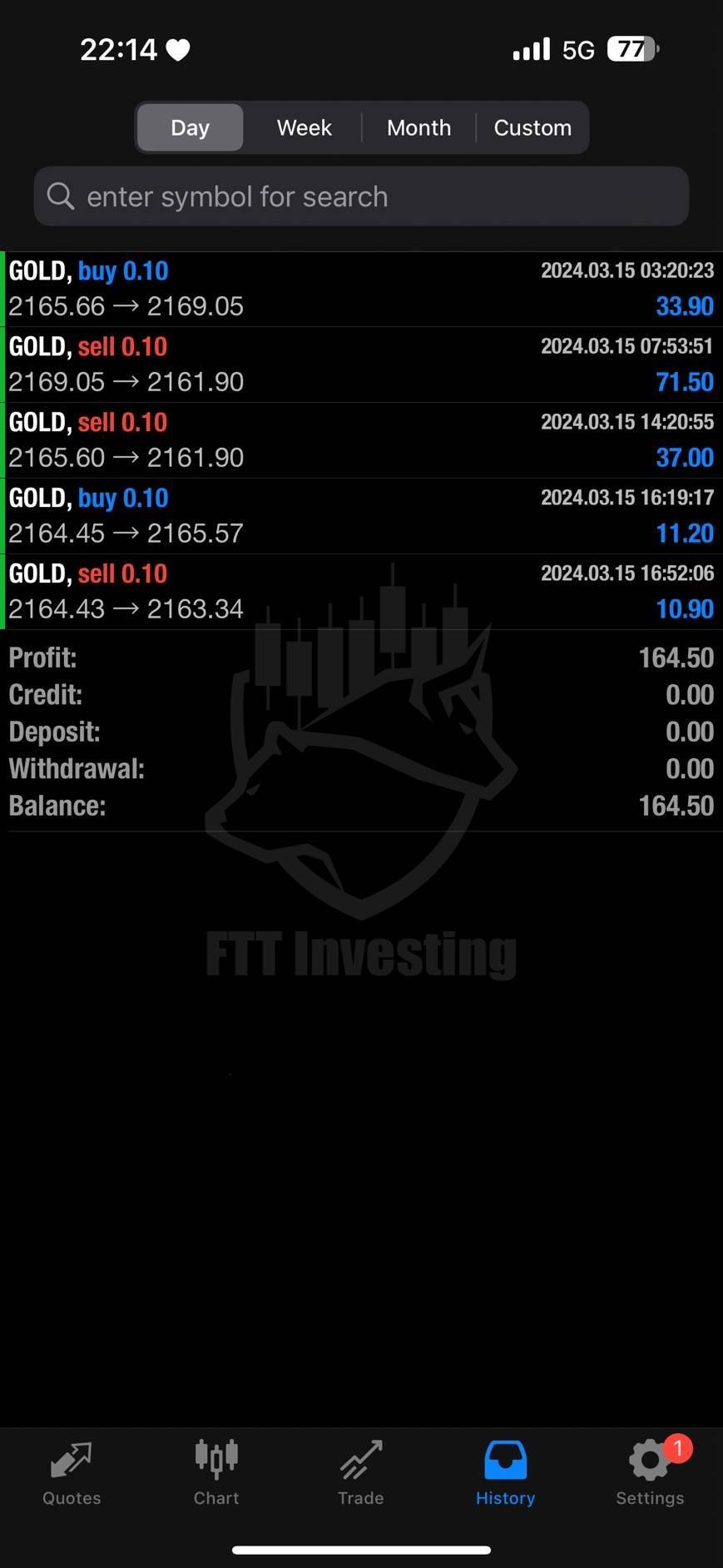Go to the Quotes tab
This screenshot has height=1568, width=723.
pos(72,1473)
